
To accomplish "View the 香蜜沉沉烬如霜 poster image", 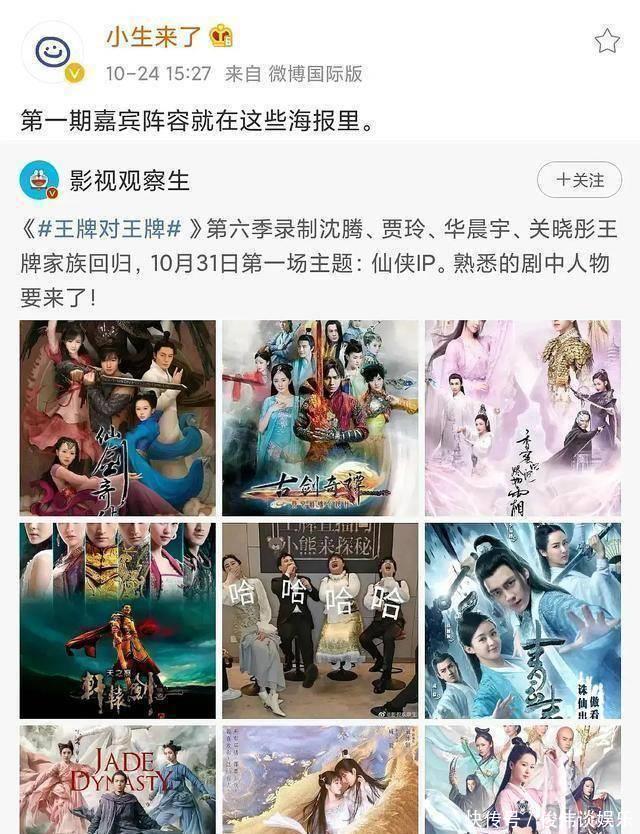I will (523, 418).
